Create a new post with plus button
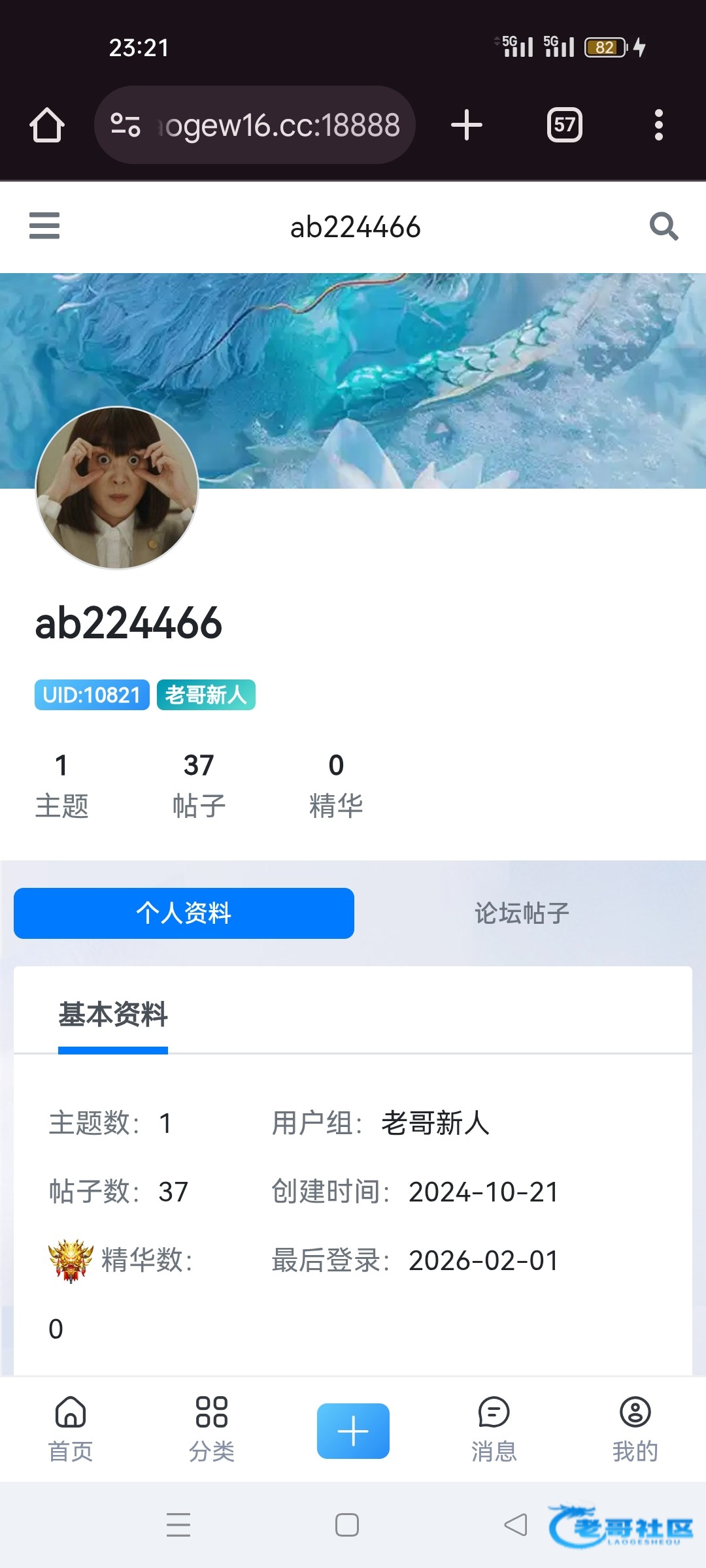706x1568 pixels. tap(353, 1431)
